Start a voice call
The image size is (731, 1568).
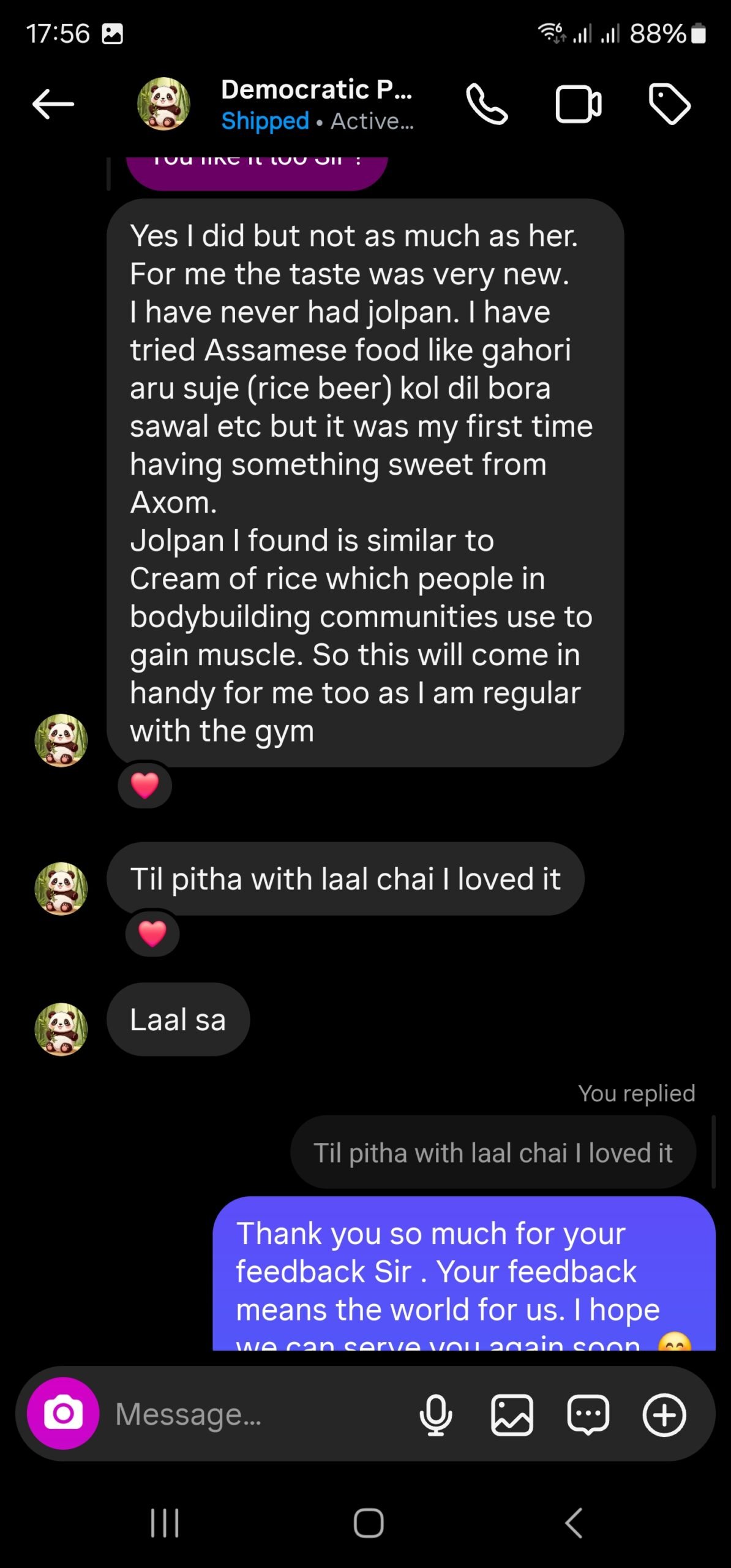(x=487, y=104)
